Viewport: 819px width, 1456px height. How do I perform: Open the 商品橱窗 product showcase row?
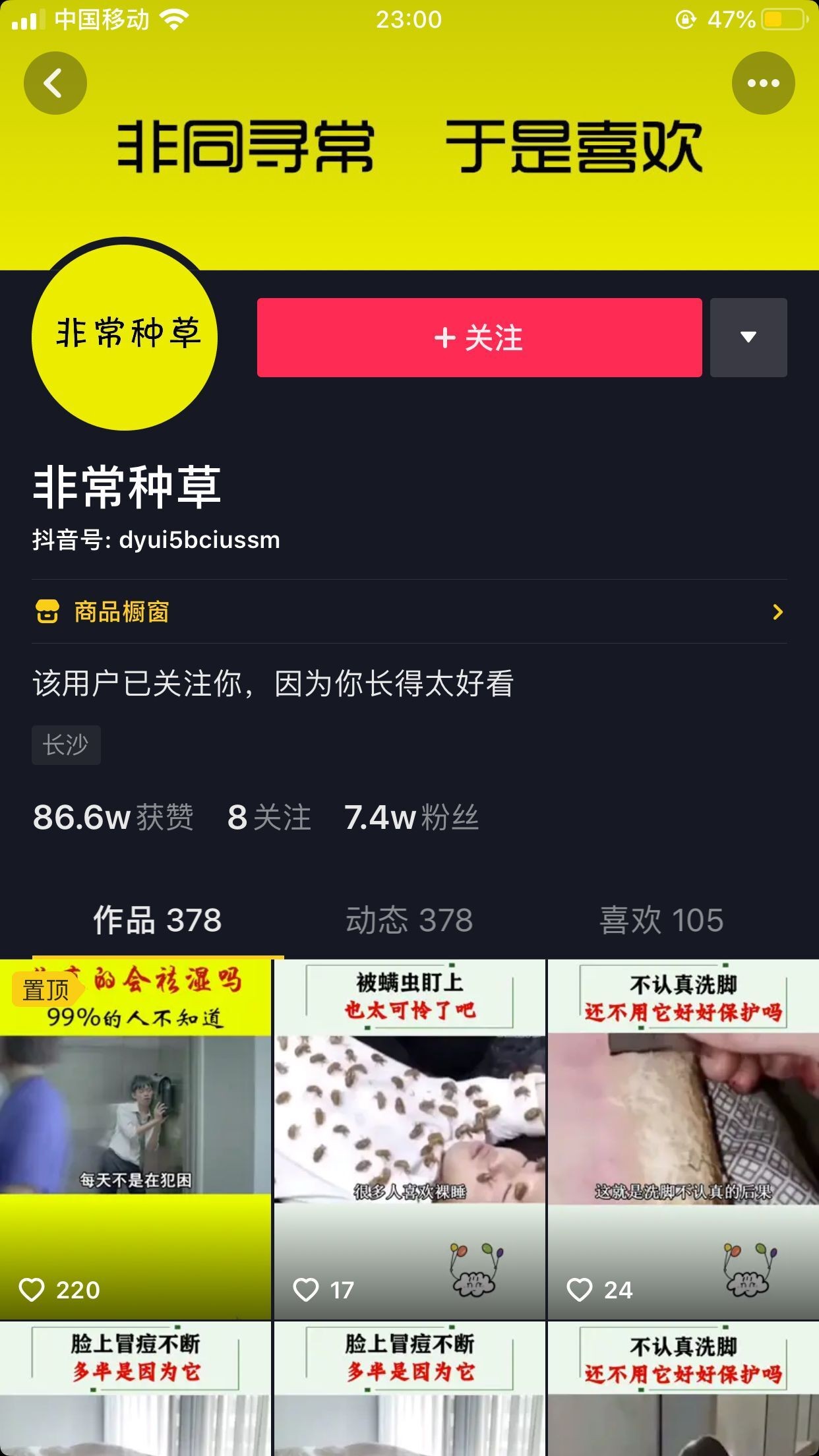[x=409, y=612]
